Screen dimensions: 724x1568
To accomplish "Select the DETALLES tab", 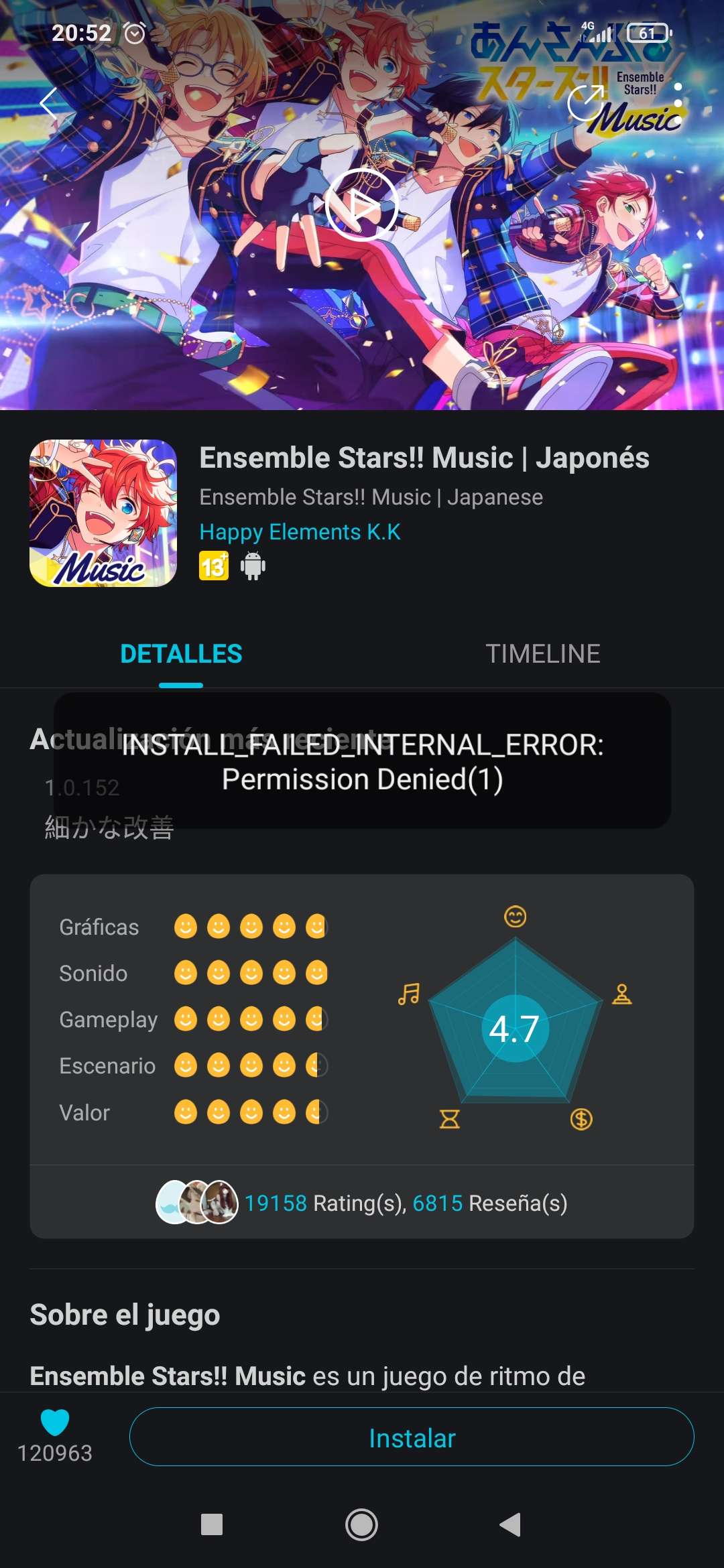I will click(181, 654).
